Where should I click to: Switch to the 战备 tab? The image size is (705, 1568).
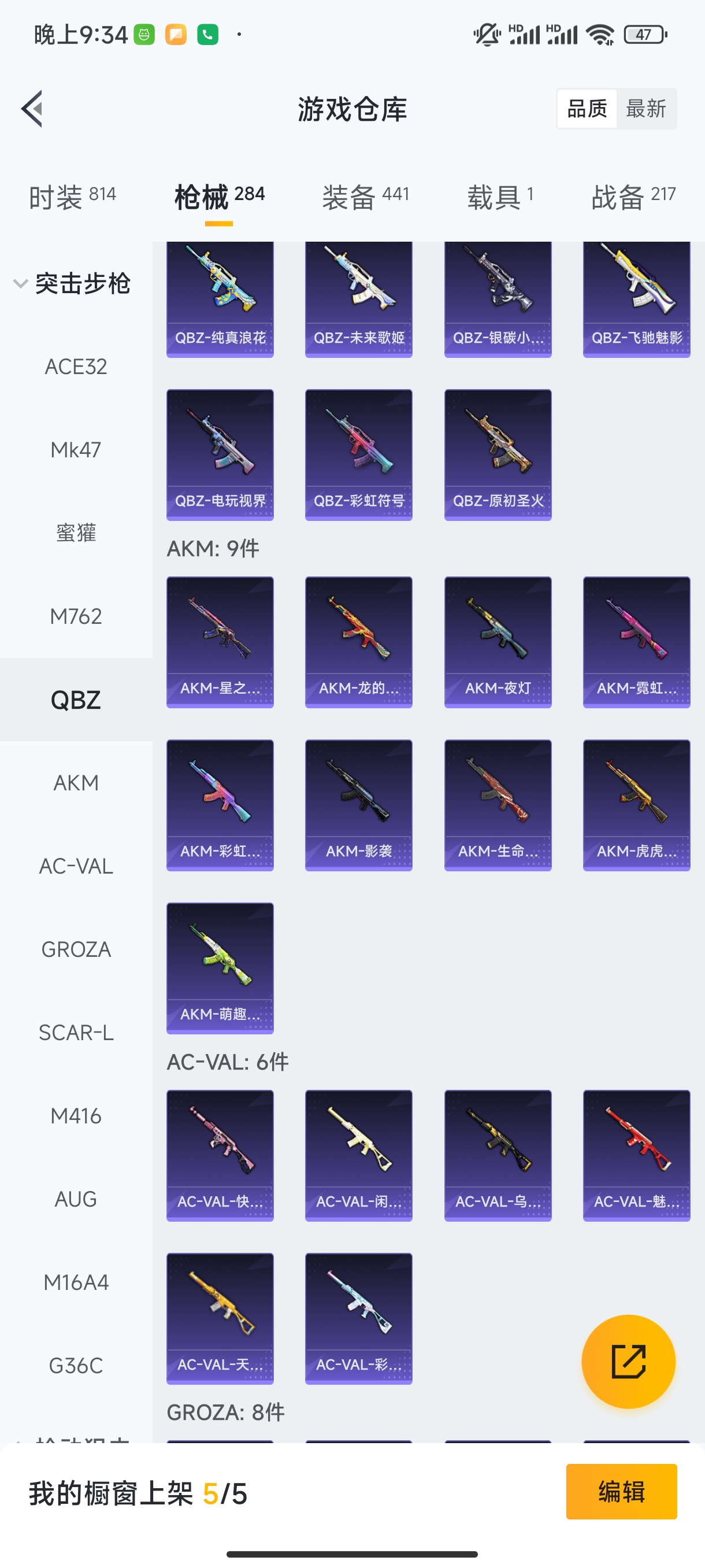(633, 197)
